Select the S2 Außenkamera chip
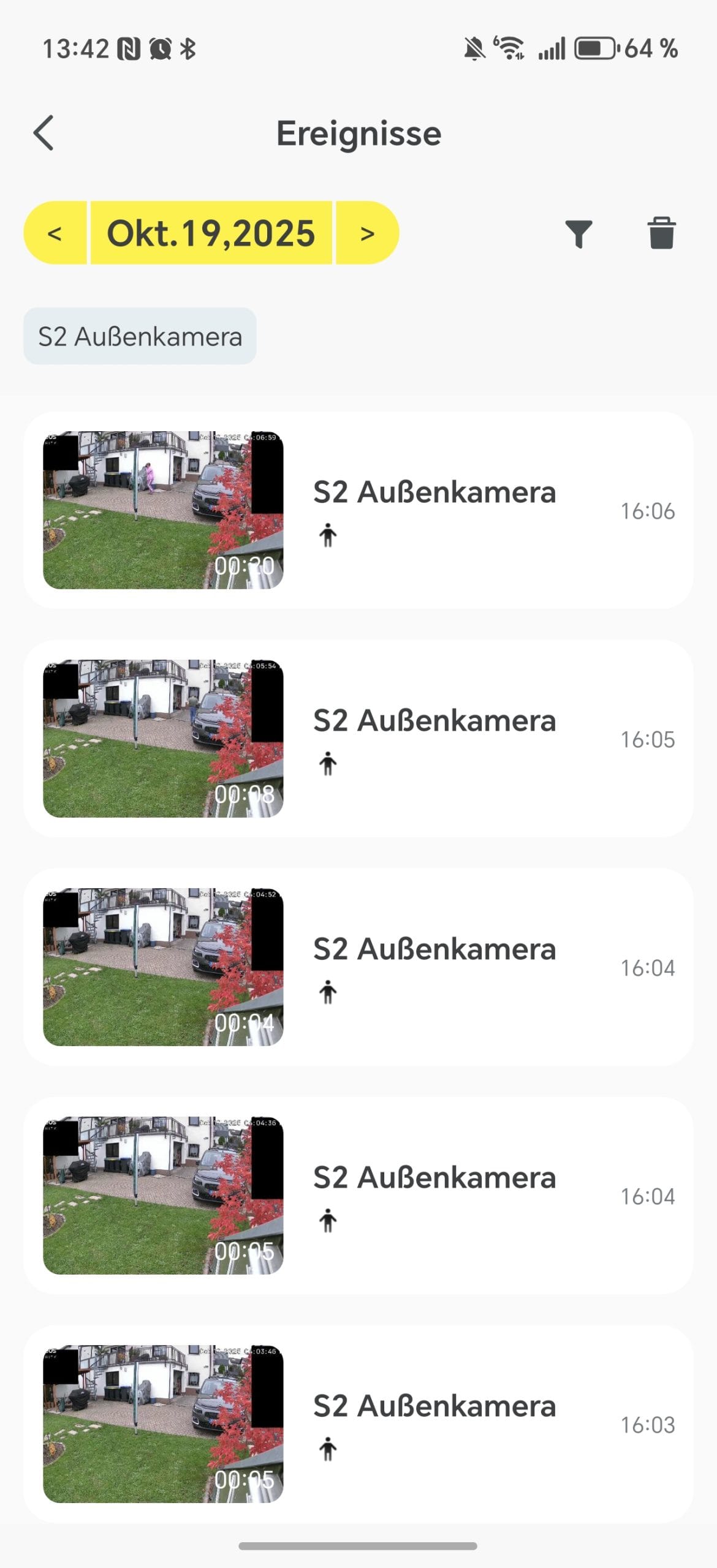Screen dimensions: 717x1568 (x=140, y=336)
